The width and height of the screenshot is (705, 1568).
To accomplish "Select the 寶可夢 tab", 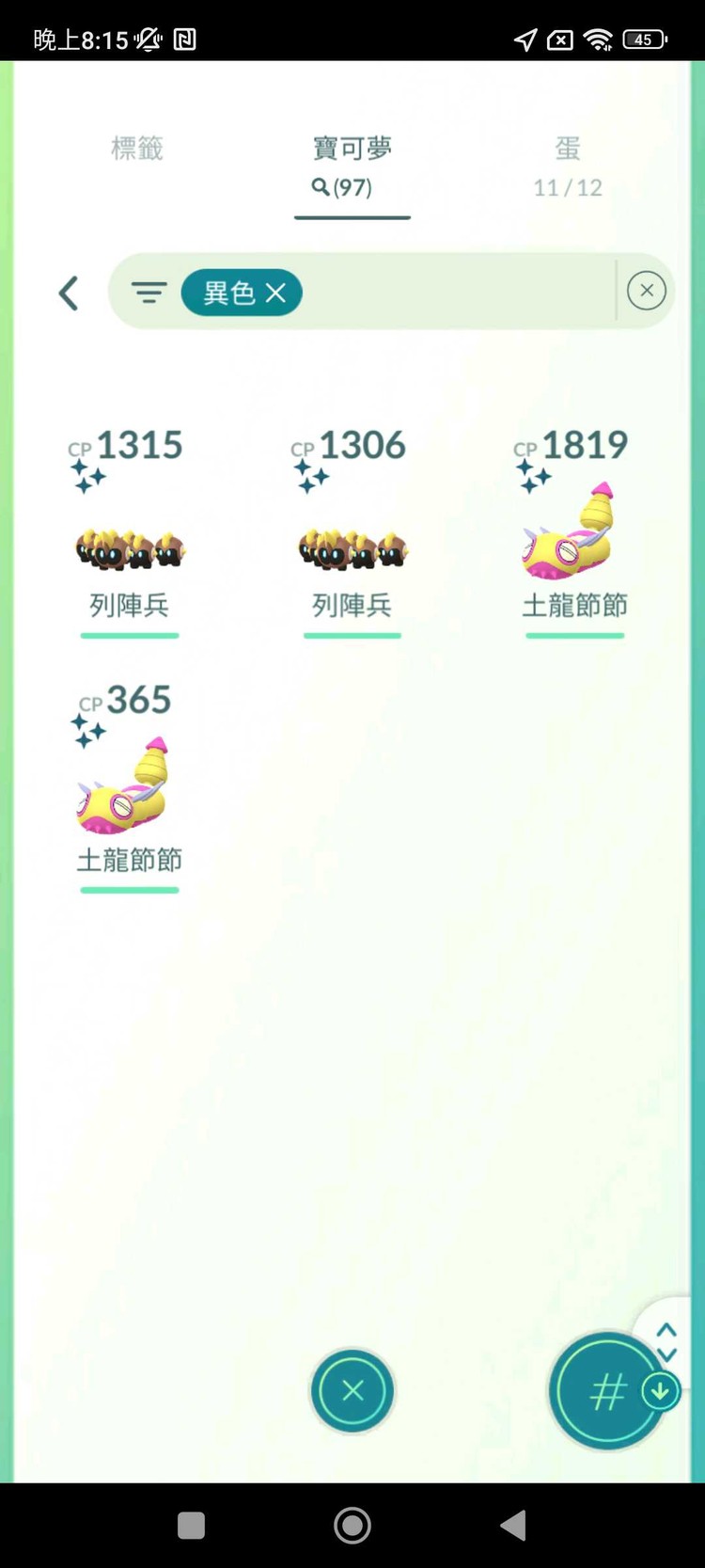I will (352, 166).
